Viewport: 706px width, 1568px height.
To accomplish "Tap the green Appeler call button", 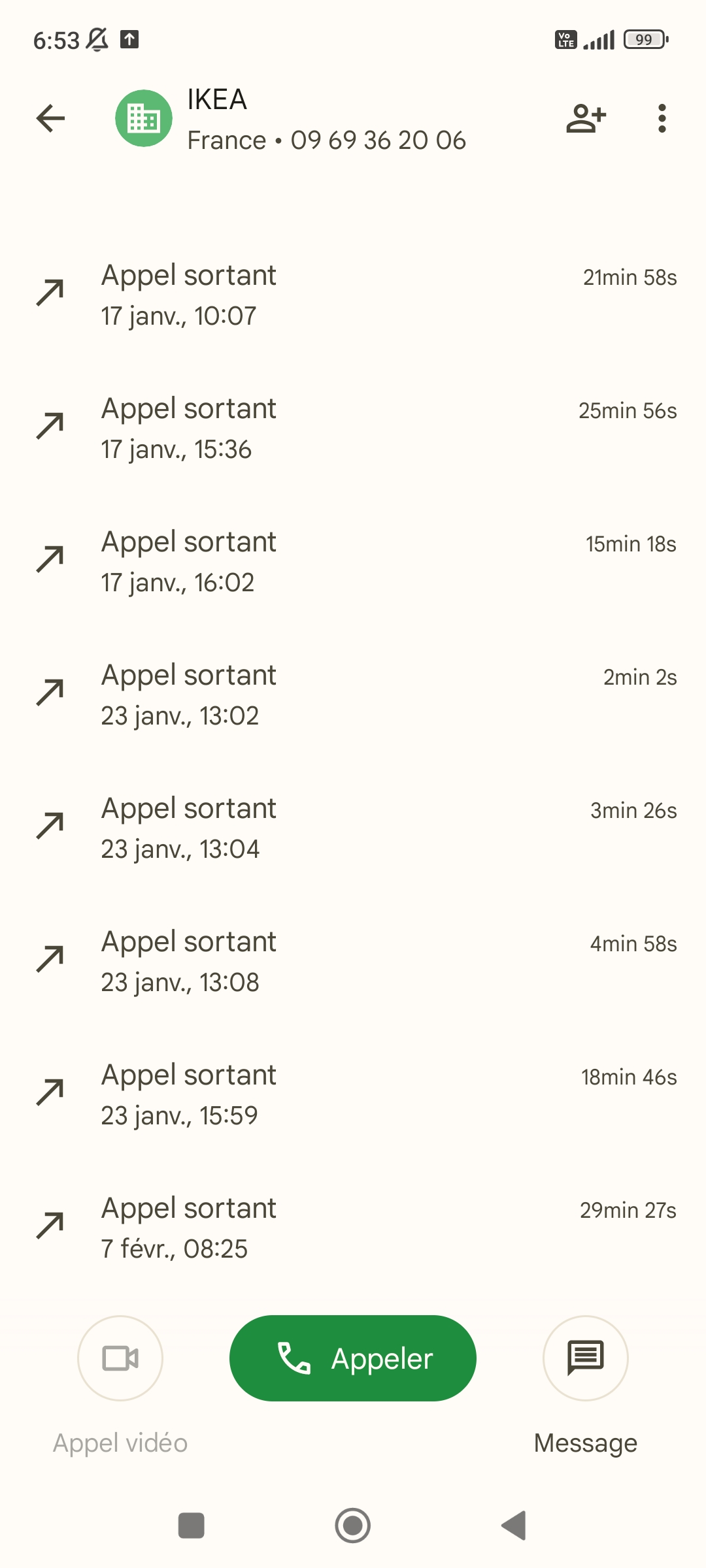I will click(352, 1358).
